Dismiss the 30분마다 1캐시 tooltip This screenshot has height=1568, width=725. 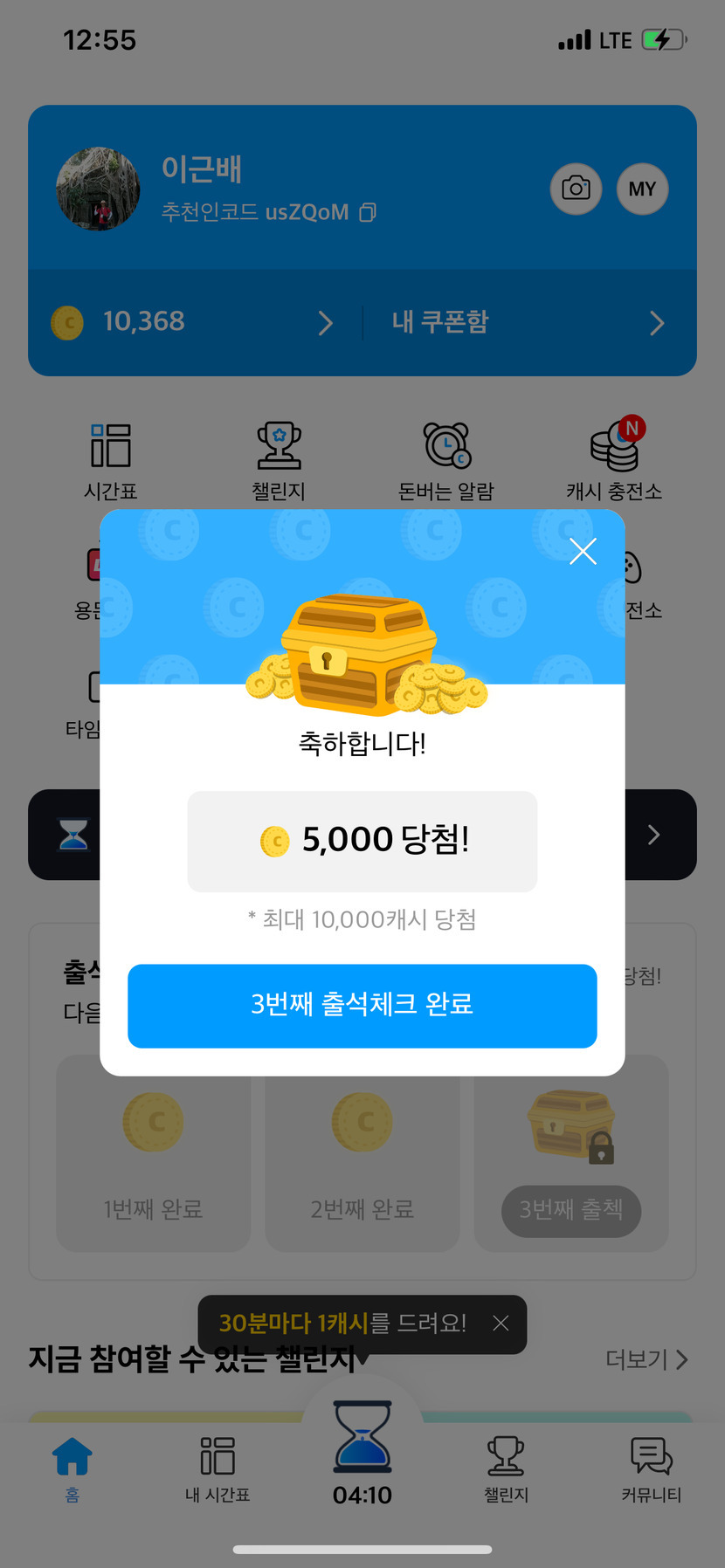click(501, 1324)
